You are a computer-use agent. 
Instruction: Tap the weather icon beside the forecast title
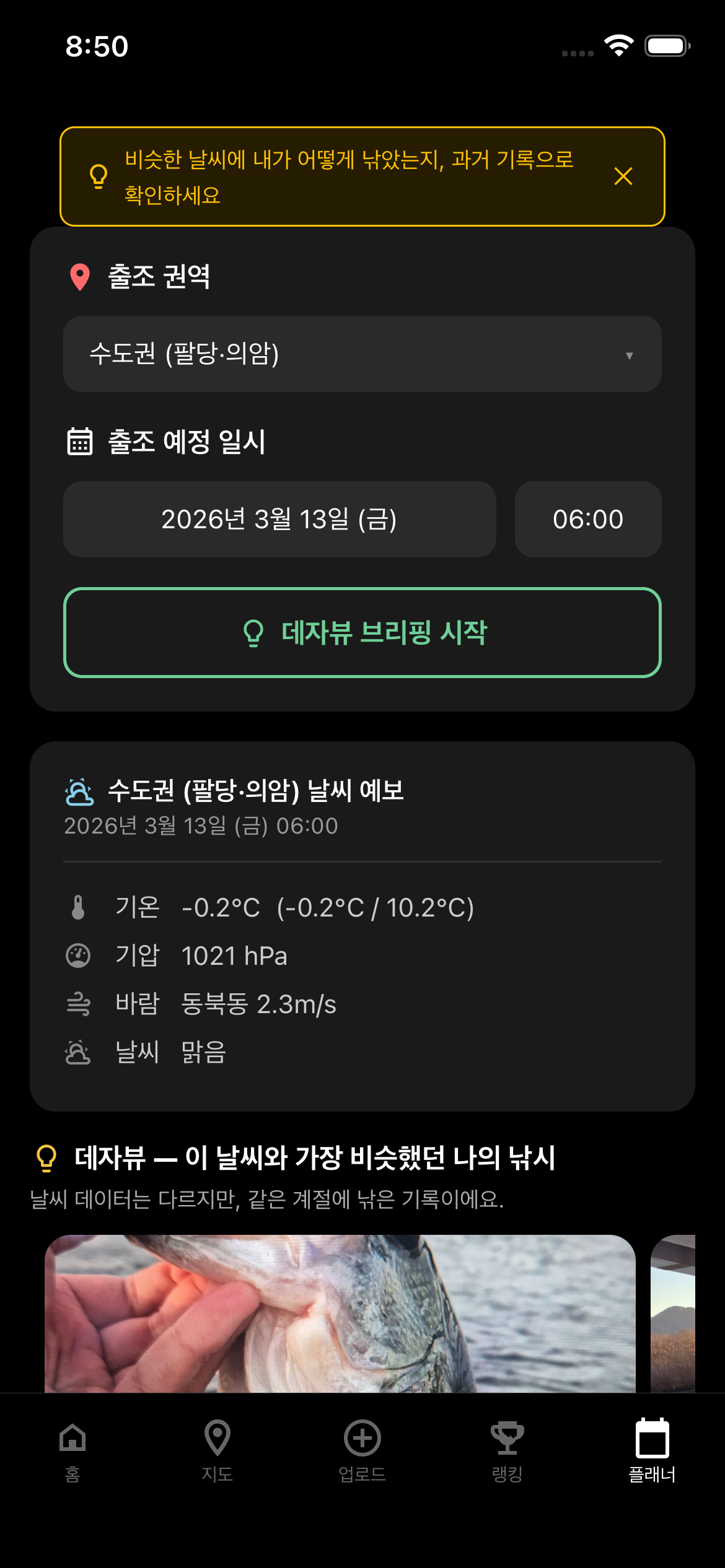(x=79, y=791)
